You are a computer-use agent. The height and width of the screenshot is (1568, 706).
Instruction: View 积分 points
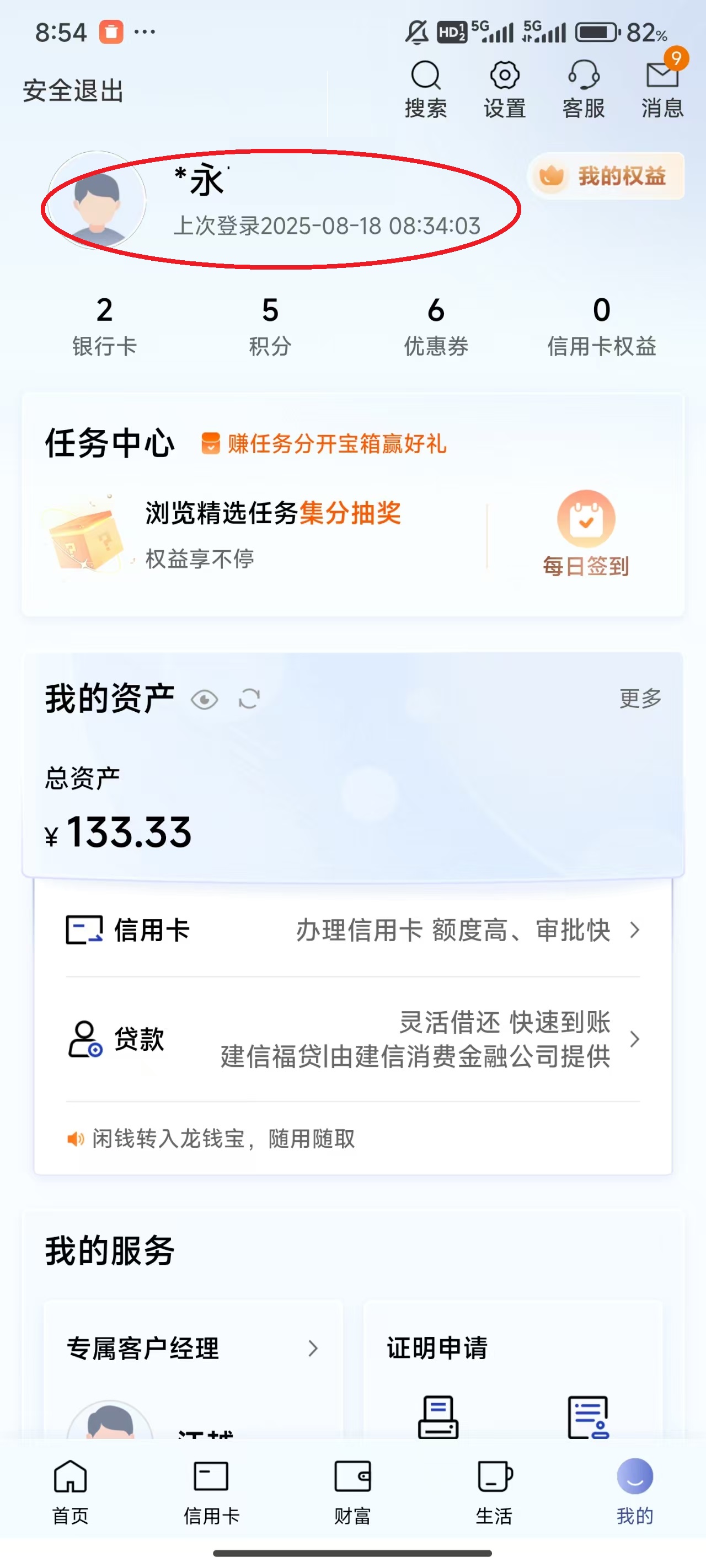[x=270, y=327]
